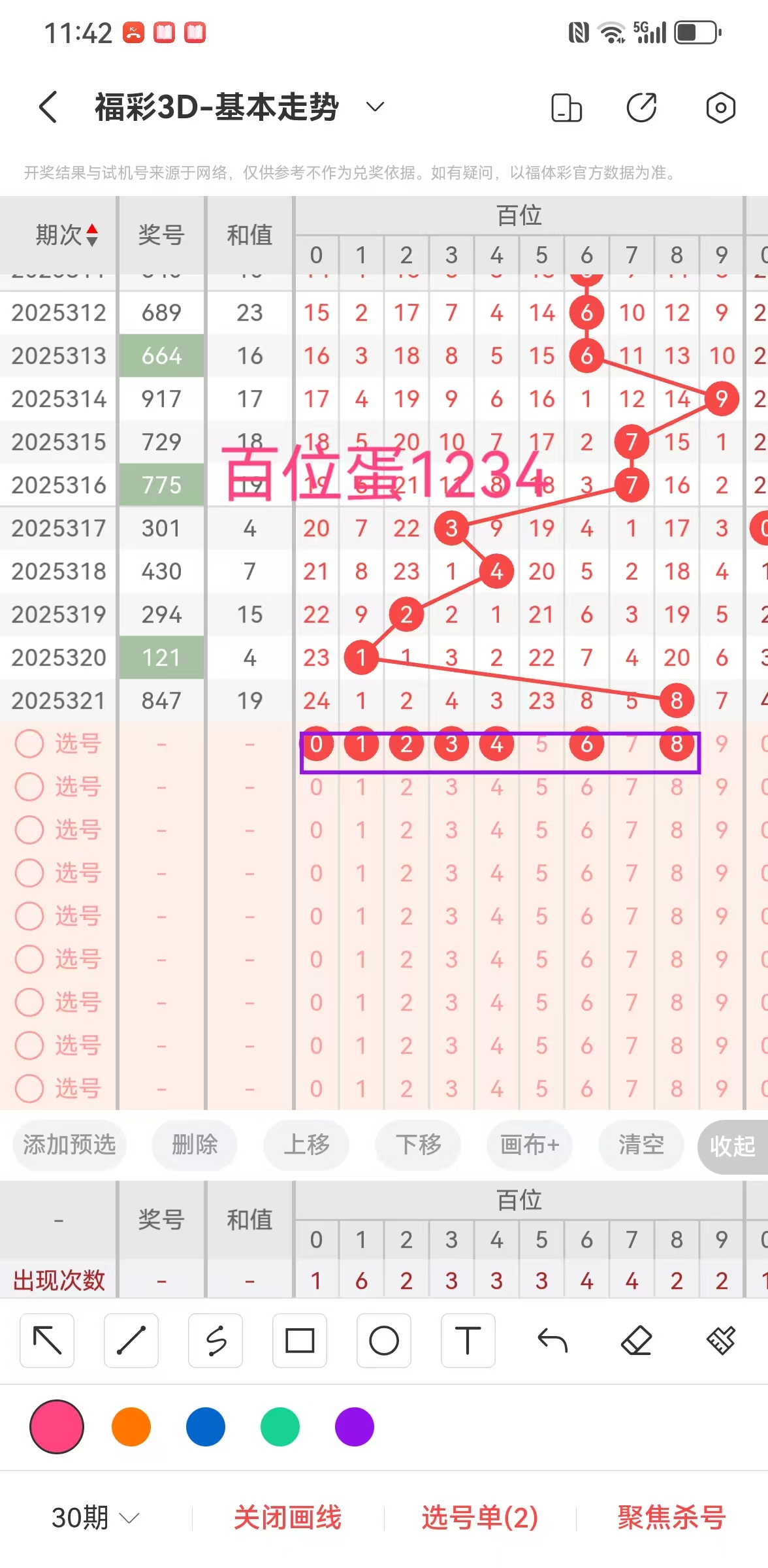The image size is (768, 1568).
Task: Choose the eraser tool
Action: click(637, 1341)
